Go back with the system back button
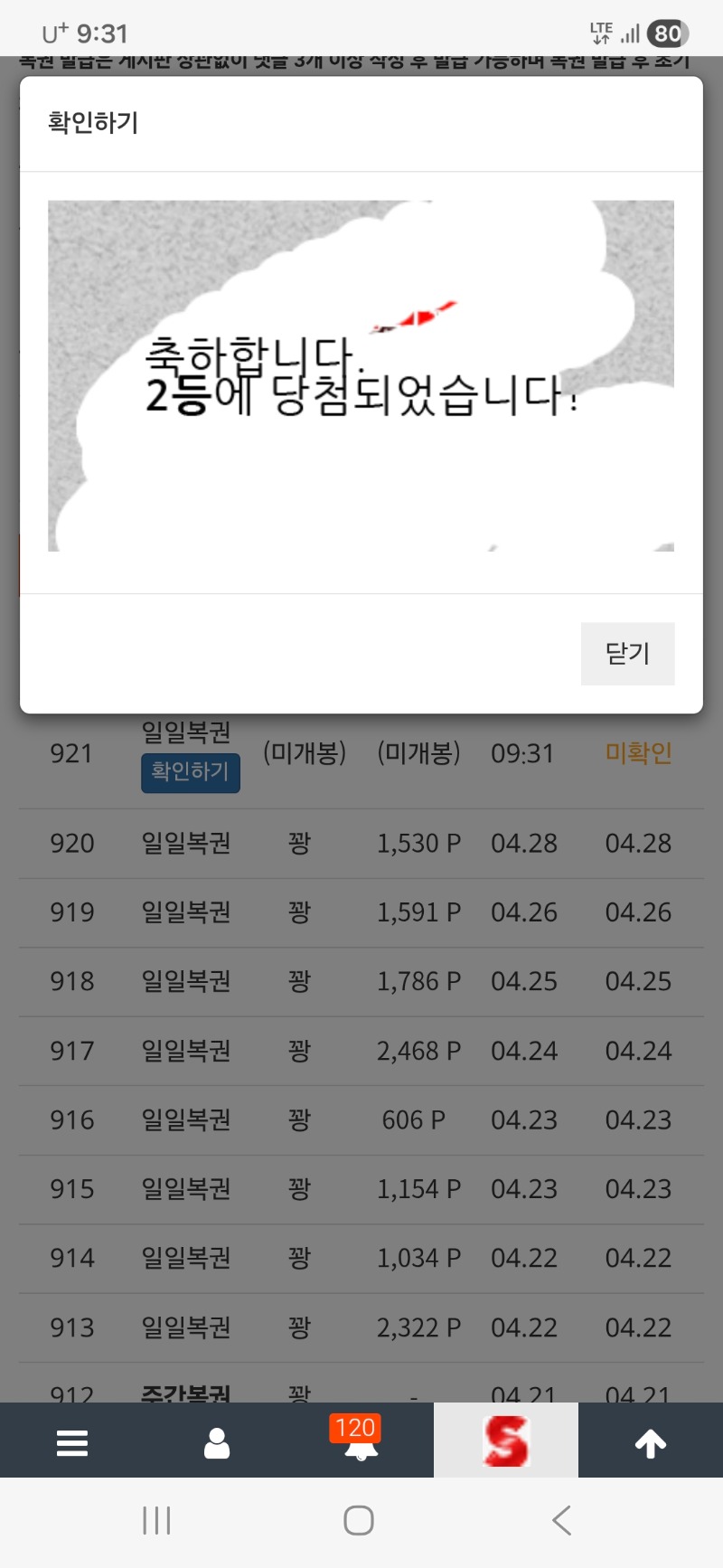723x1568 pixels. [561, 1520]
